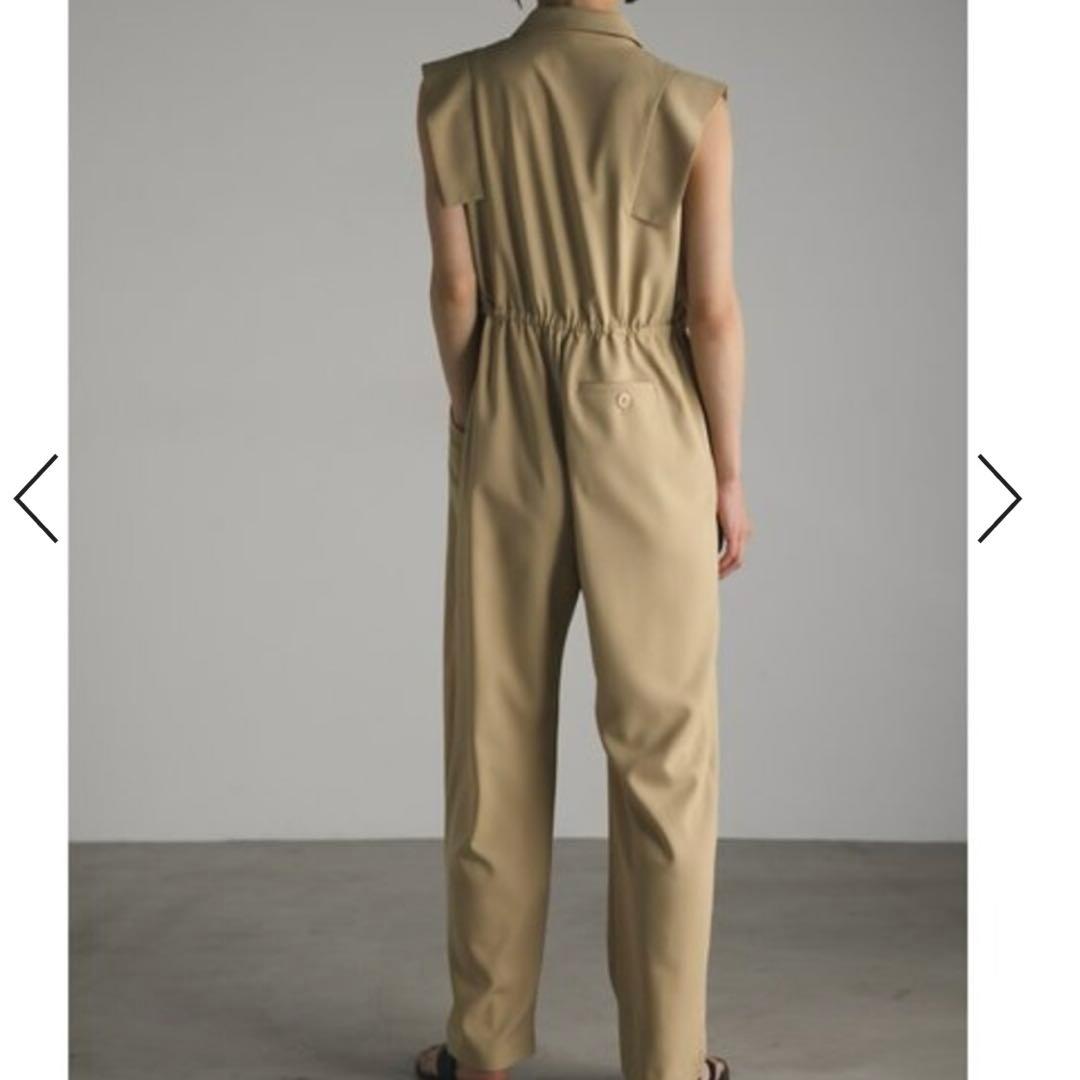Show the next product photo

(999, 498)
